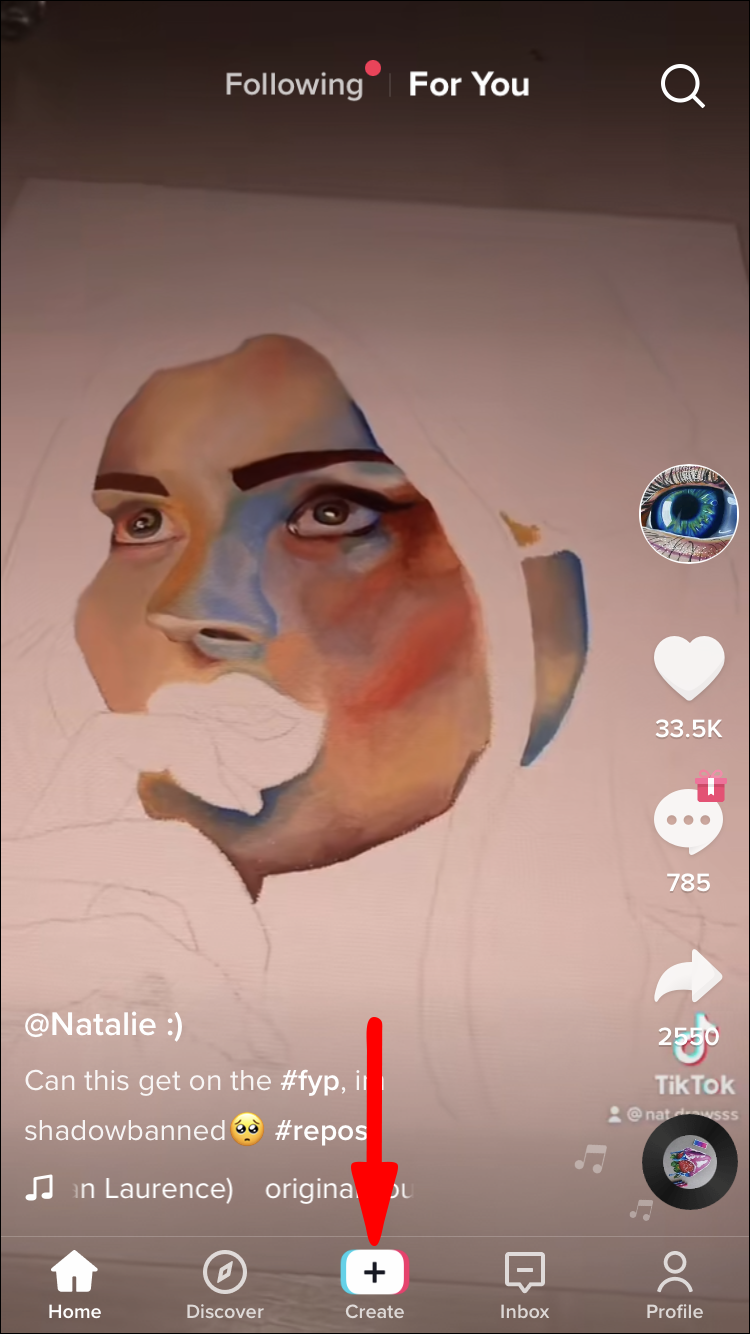Open the search magnifier icon
750x1334 pixels.
pyautogui.click(x=683, y=87)
